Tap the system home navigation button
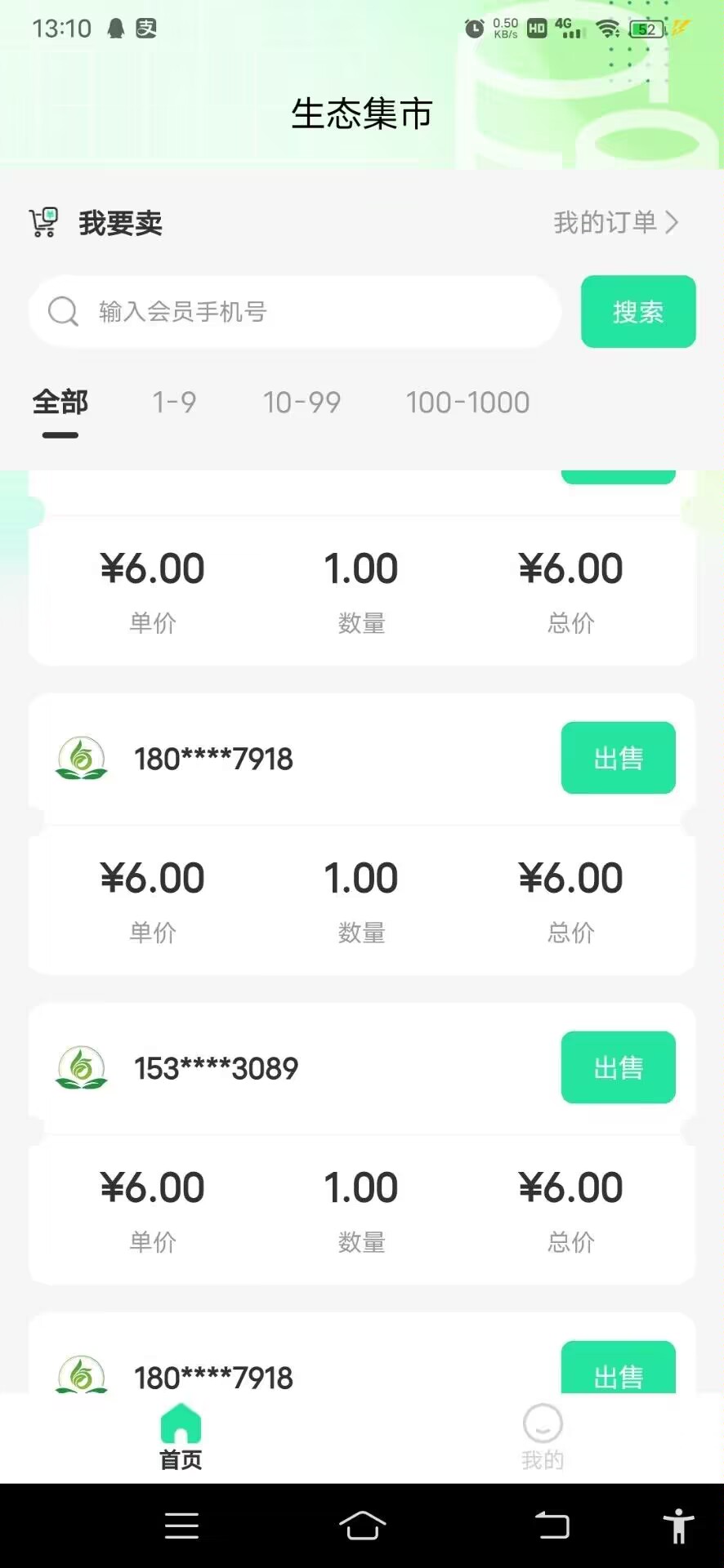Screen dimensions: 724x1568 point(362,1526)
